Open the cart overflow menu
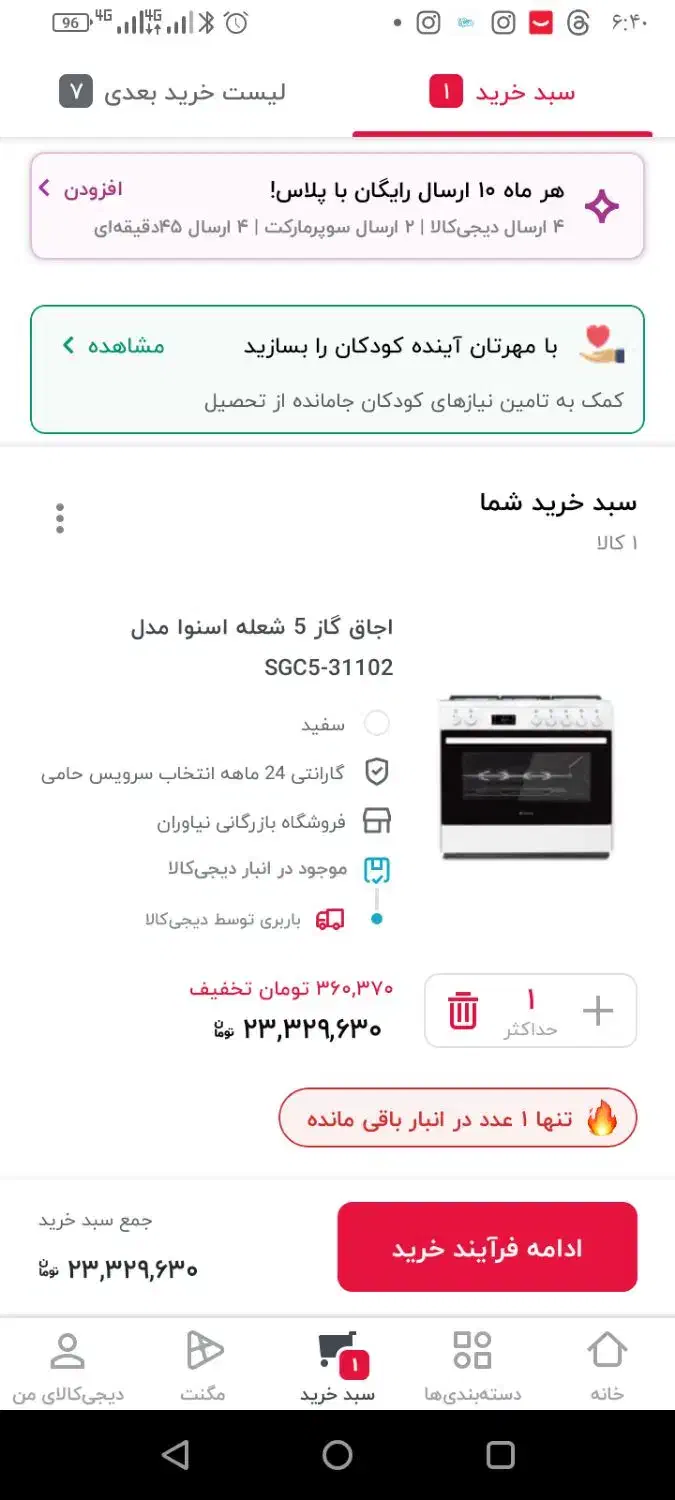The height and width of the screenshot is (1500, 675). (x=60, y=518)
